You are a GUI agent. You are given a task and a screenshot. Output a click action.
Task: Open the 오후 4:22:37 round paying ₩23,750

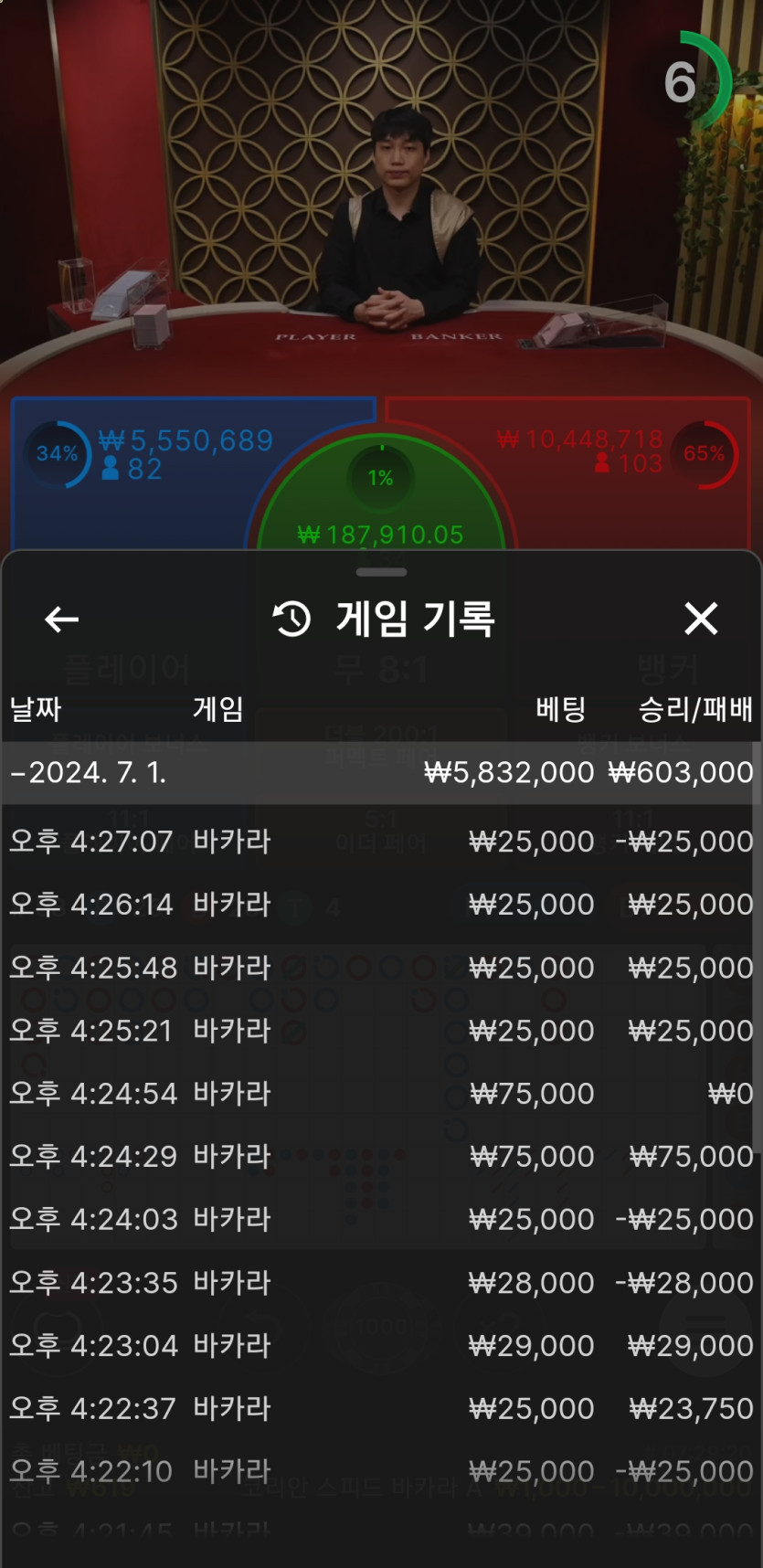click(380, 1408)
